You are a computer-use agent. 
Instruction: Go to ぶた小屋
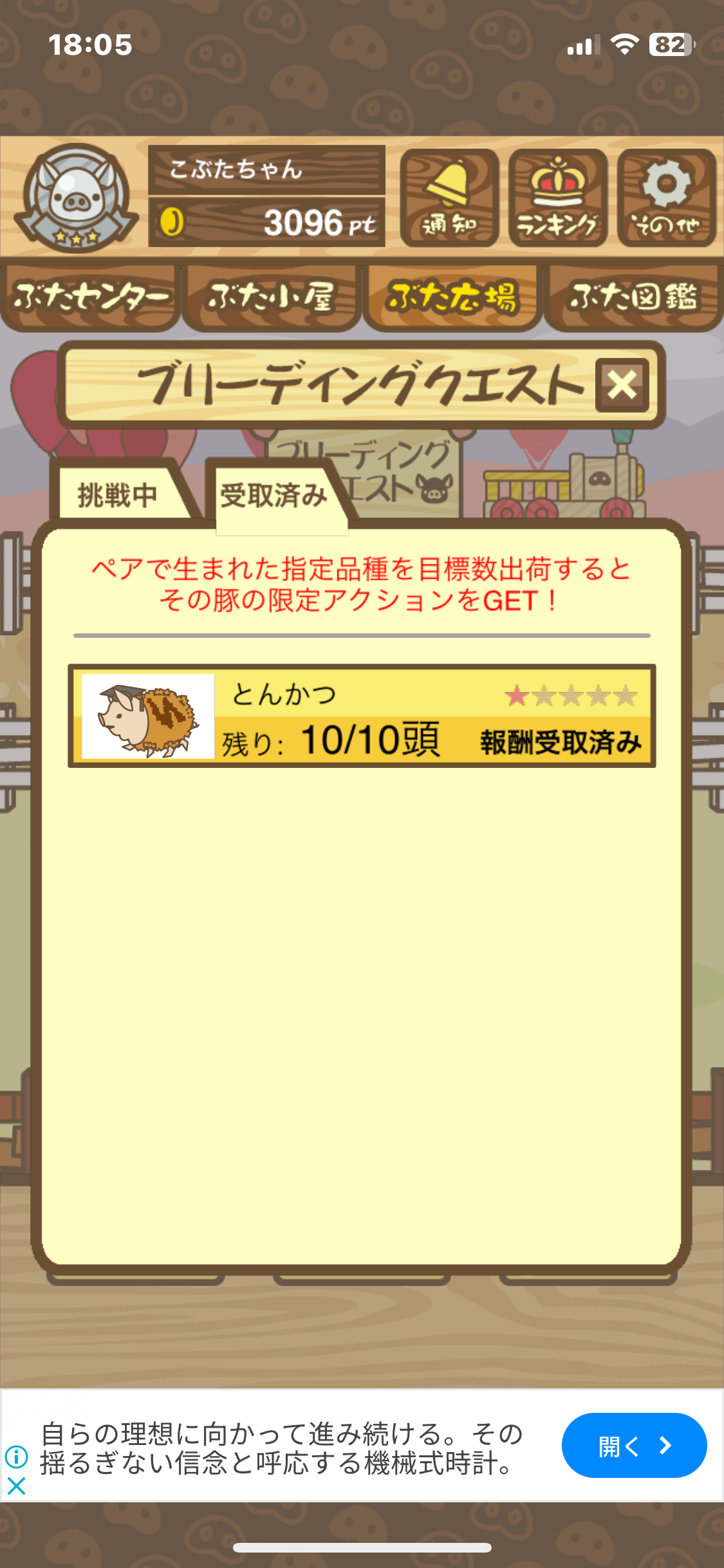[271, 297]
